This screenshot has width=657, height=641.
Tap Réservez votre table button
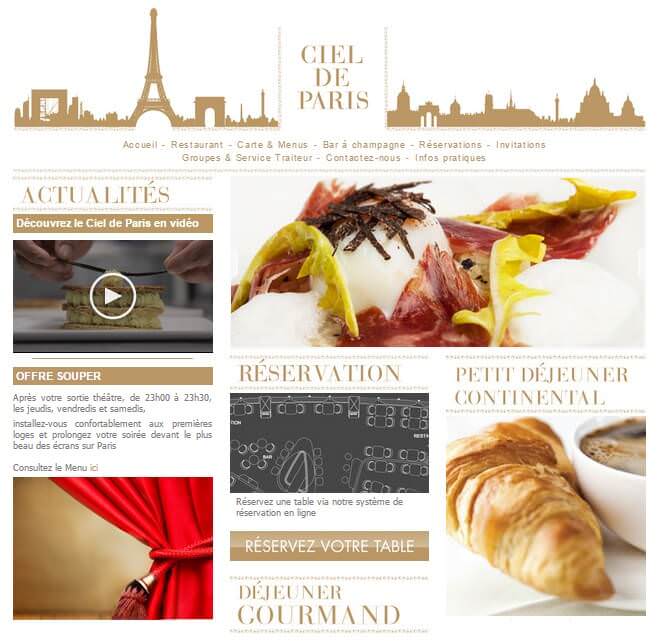329,546
